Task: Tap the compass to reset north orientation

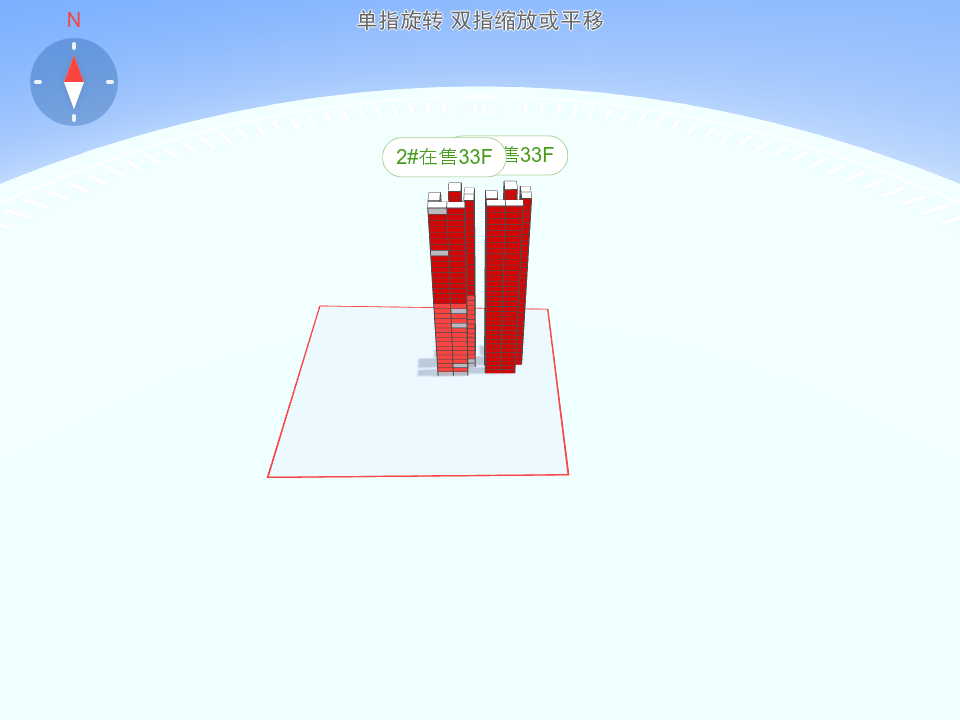Action: click(x=74, y=82)
